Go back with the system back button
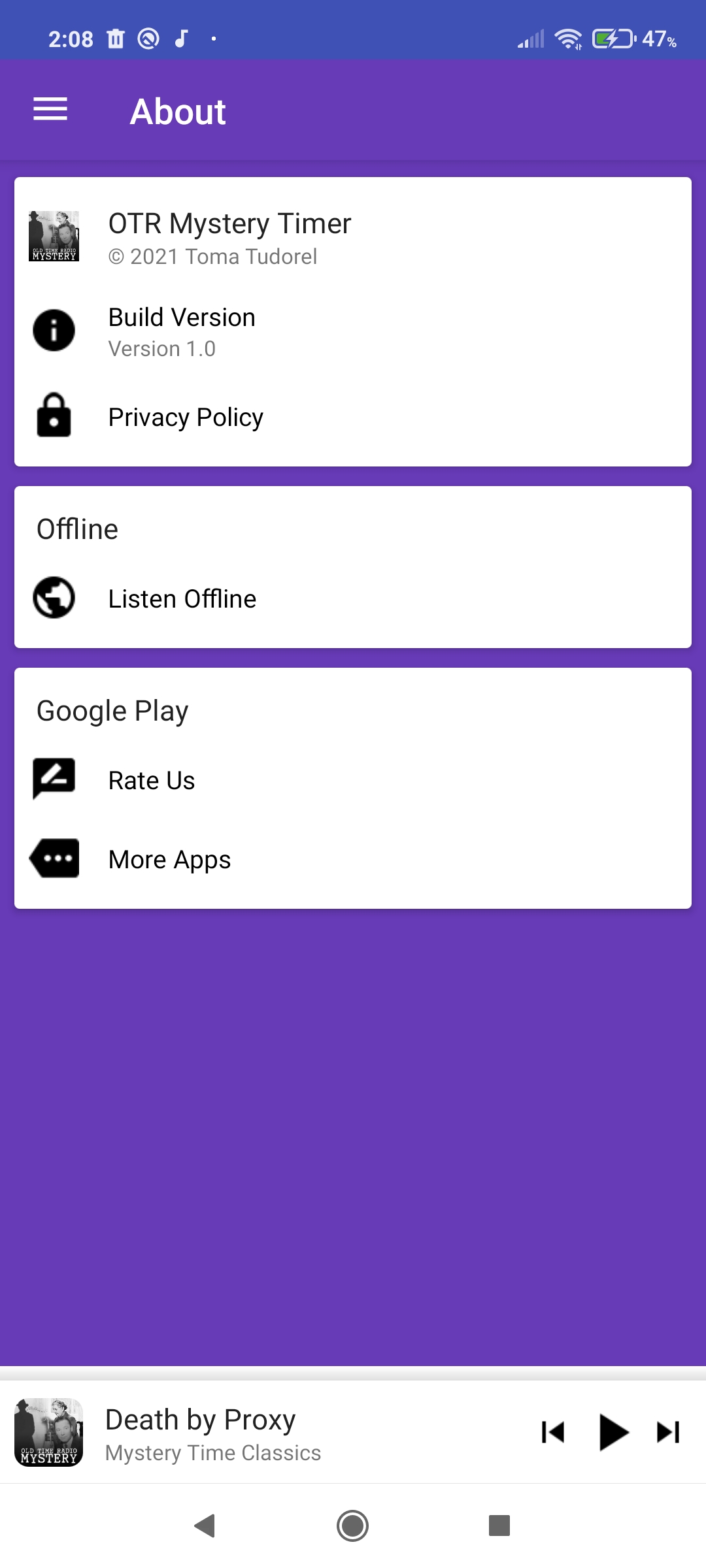This screenshot has width=706, height=1568. pyautogui.click(x=205, y=1526)
